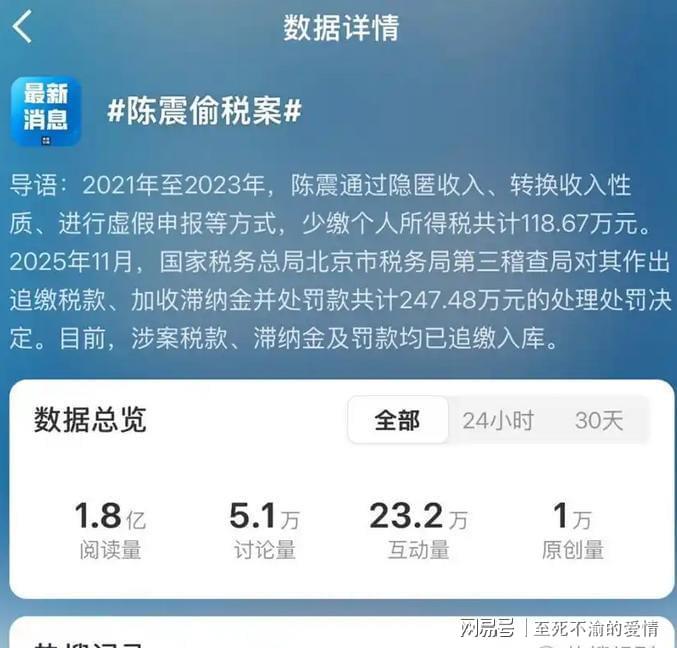Open the #陈震偷税案# topic

tap(204, 111)
